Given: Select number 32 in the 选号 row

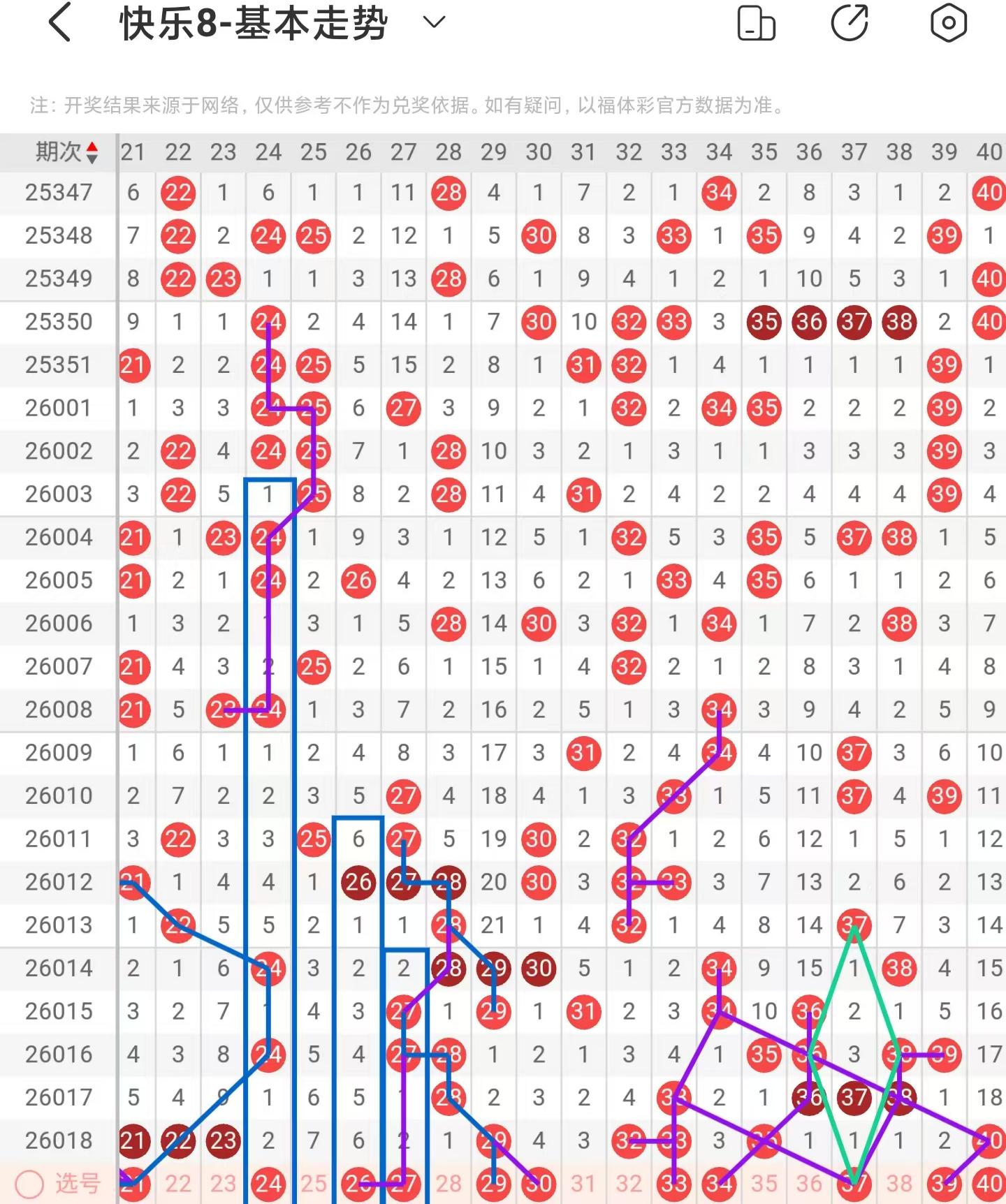Looking at the screenshot, I should (629, 1184).
